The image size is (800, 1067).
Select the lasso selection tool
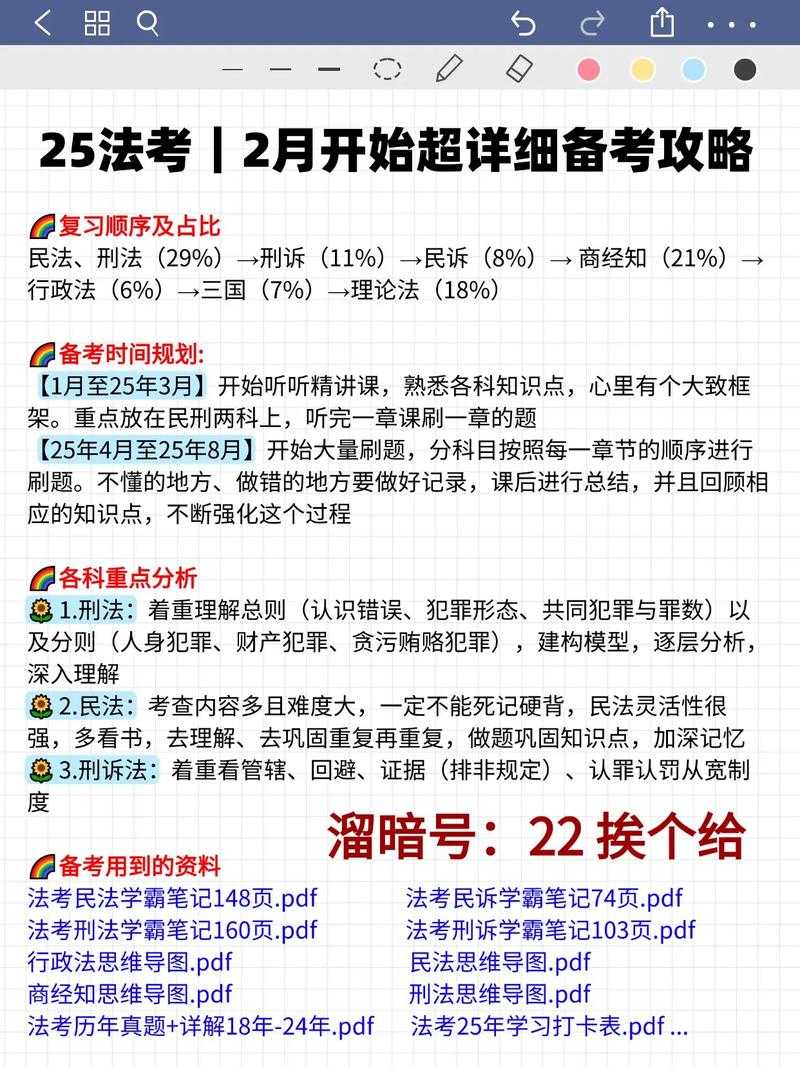pos(388,69)
